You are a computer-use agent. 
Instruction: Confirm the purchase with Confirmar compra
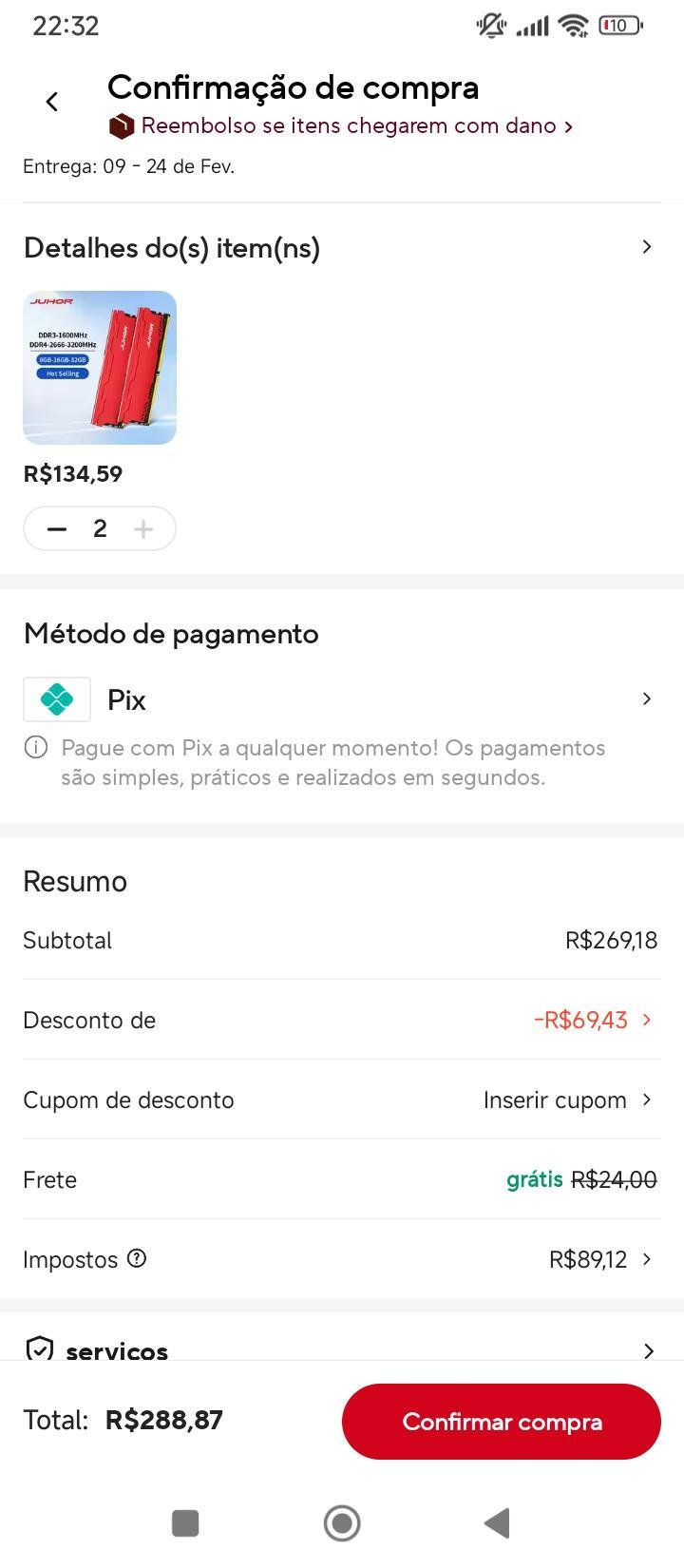[x=502, y=1422]
